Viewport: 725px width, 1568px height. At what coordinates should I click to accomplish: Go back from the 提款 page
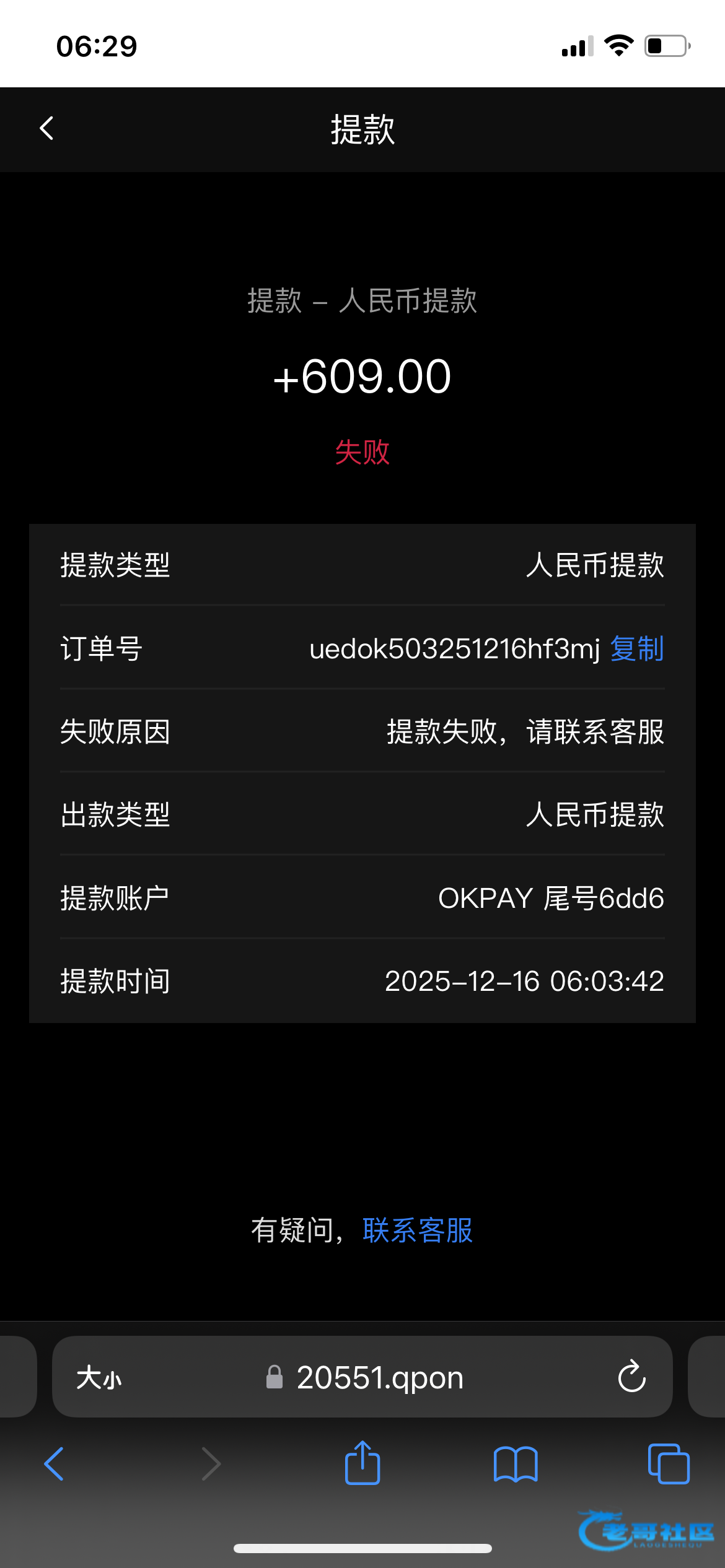pyautogui.click(x=47, y=129)
